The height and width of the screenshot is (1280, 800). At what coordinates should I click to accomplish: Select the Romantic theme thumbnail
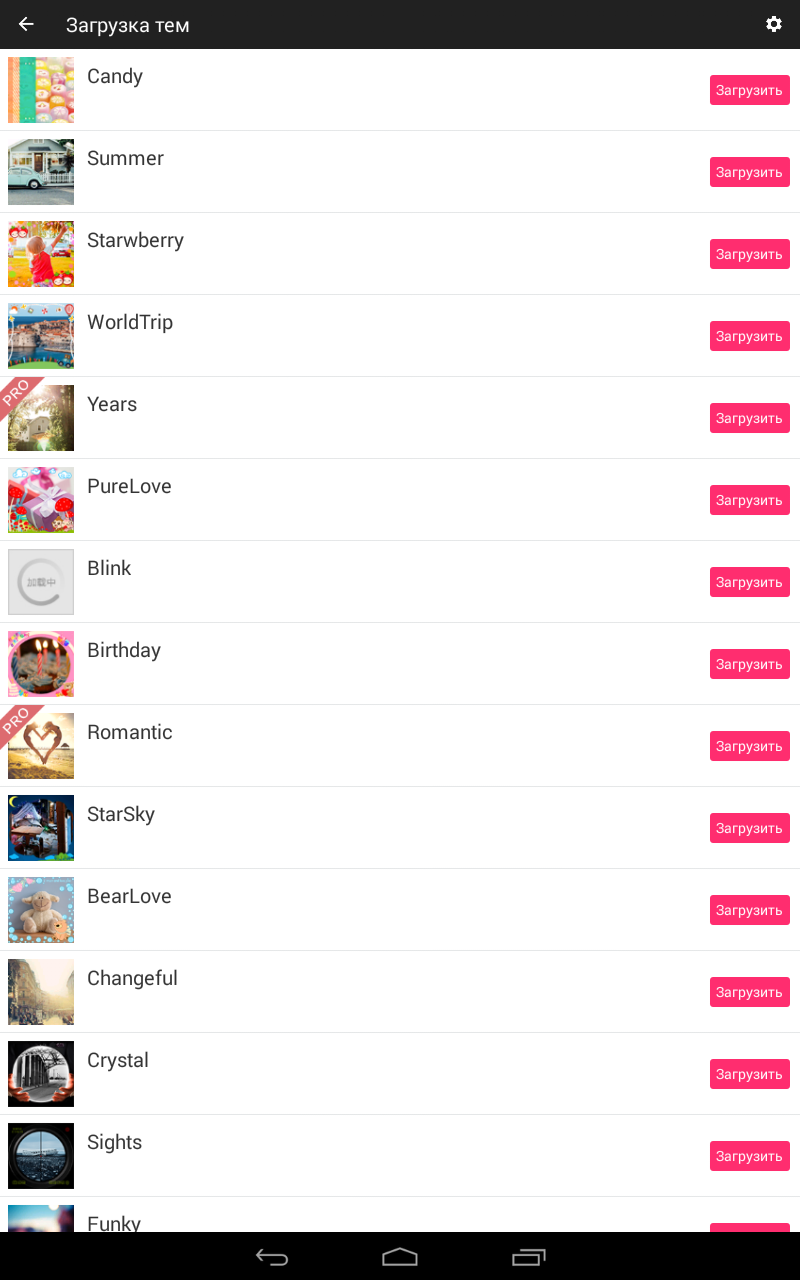[x=41, y=746]
